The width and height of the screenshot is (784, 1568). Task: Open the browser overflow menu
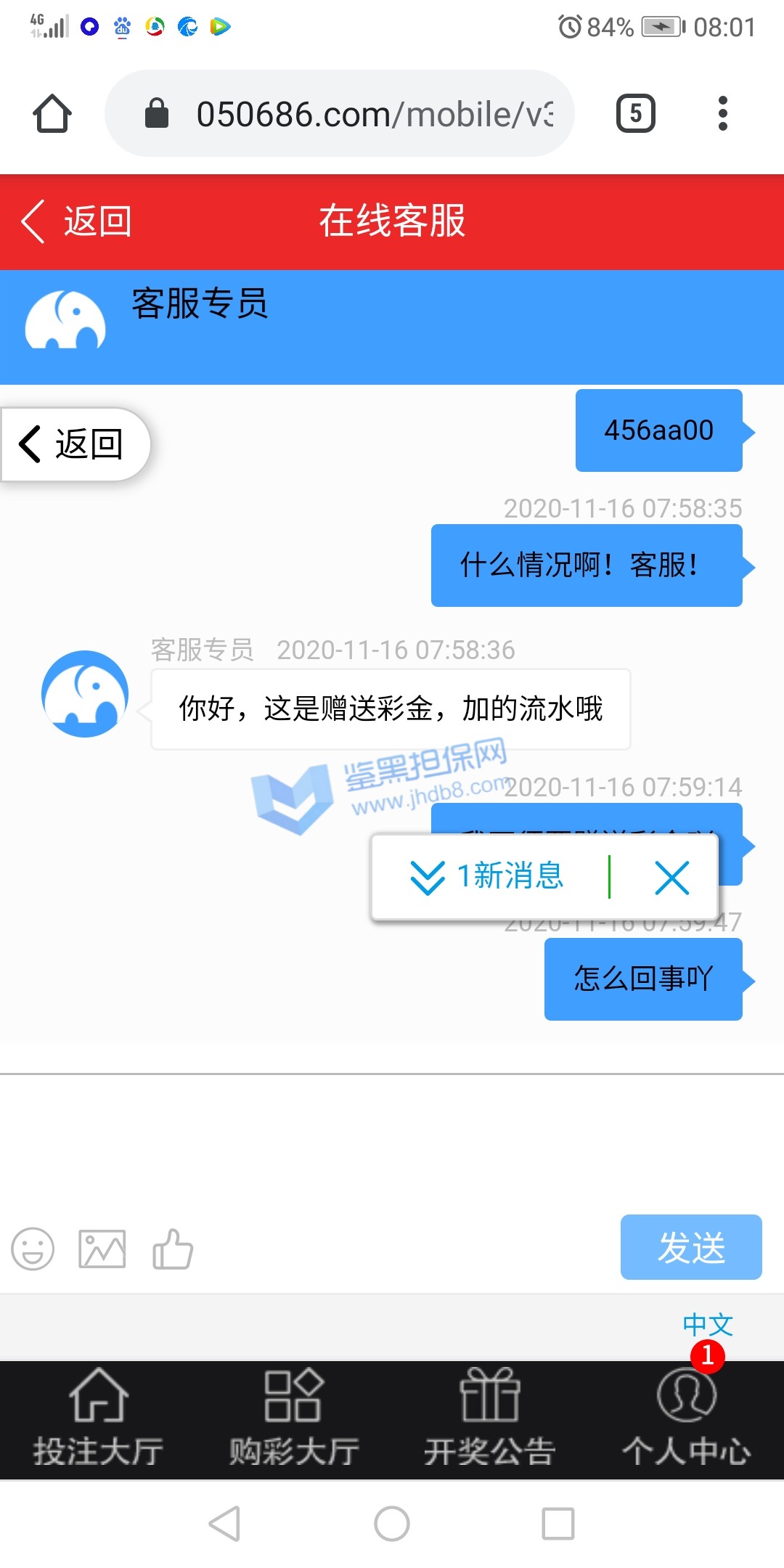click(x=722, y=113)
